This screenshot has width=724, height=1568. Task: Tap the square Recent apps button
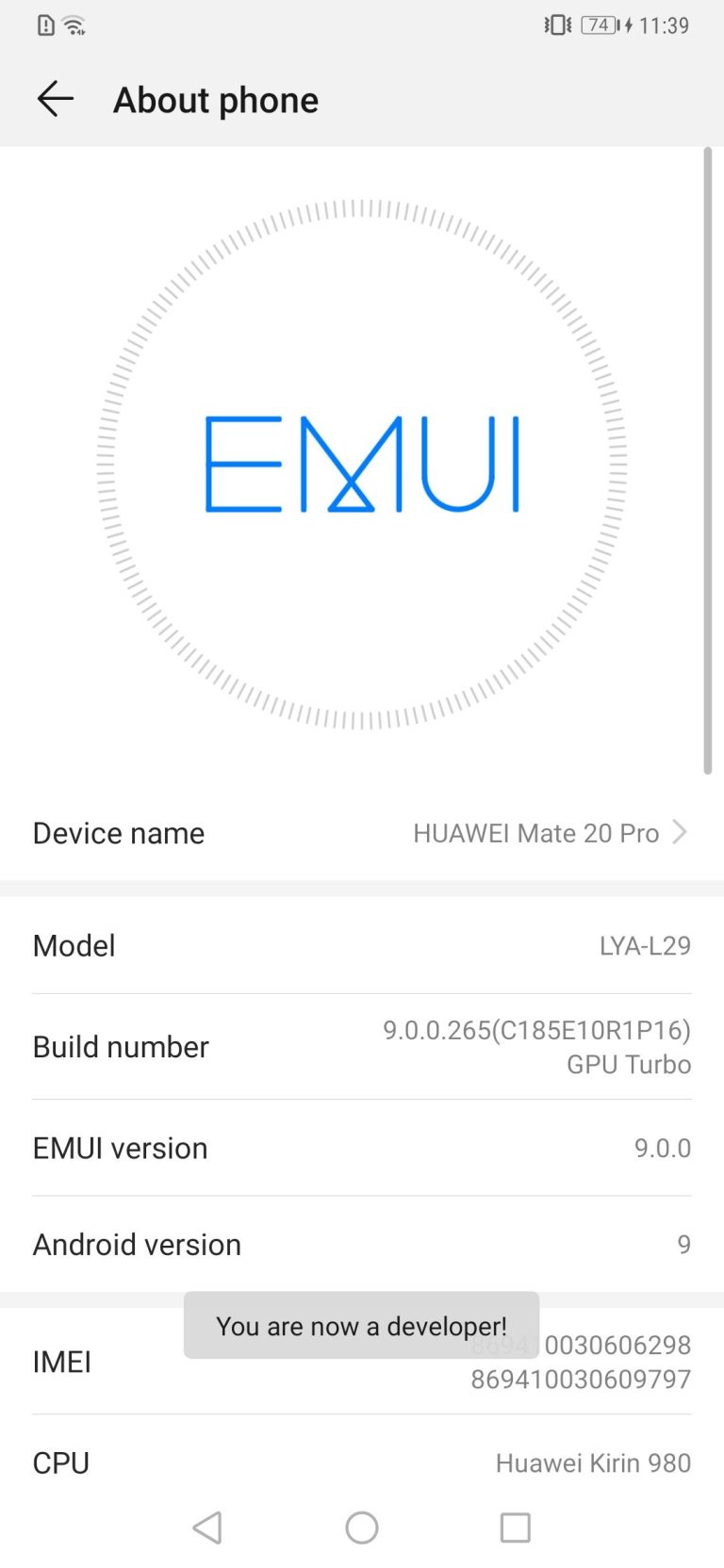(515, 1527)
